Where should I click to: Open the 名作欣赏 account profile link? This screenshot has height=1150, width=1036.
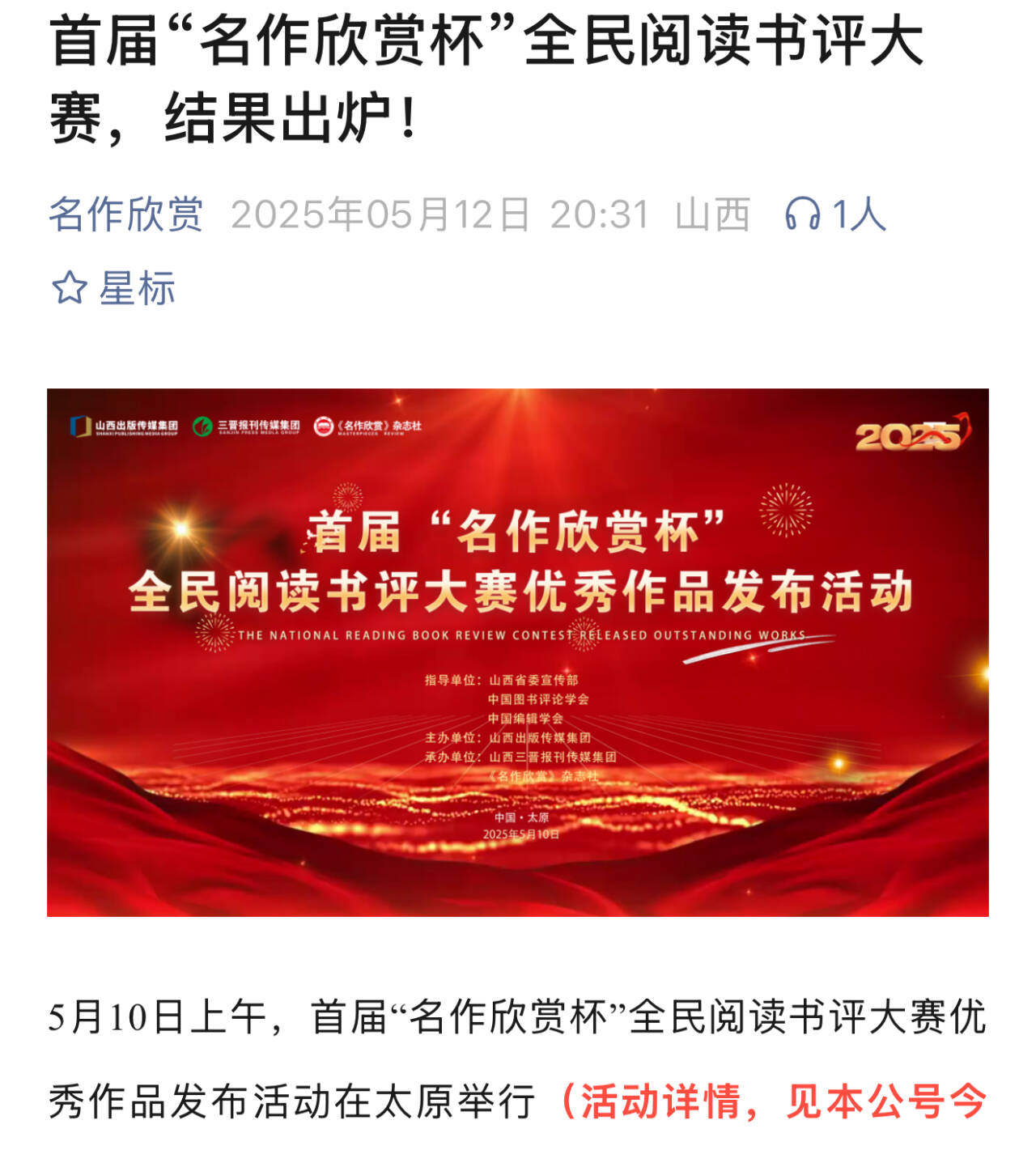125,215
